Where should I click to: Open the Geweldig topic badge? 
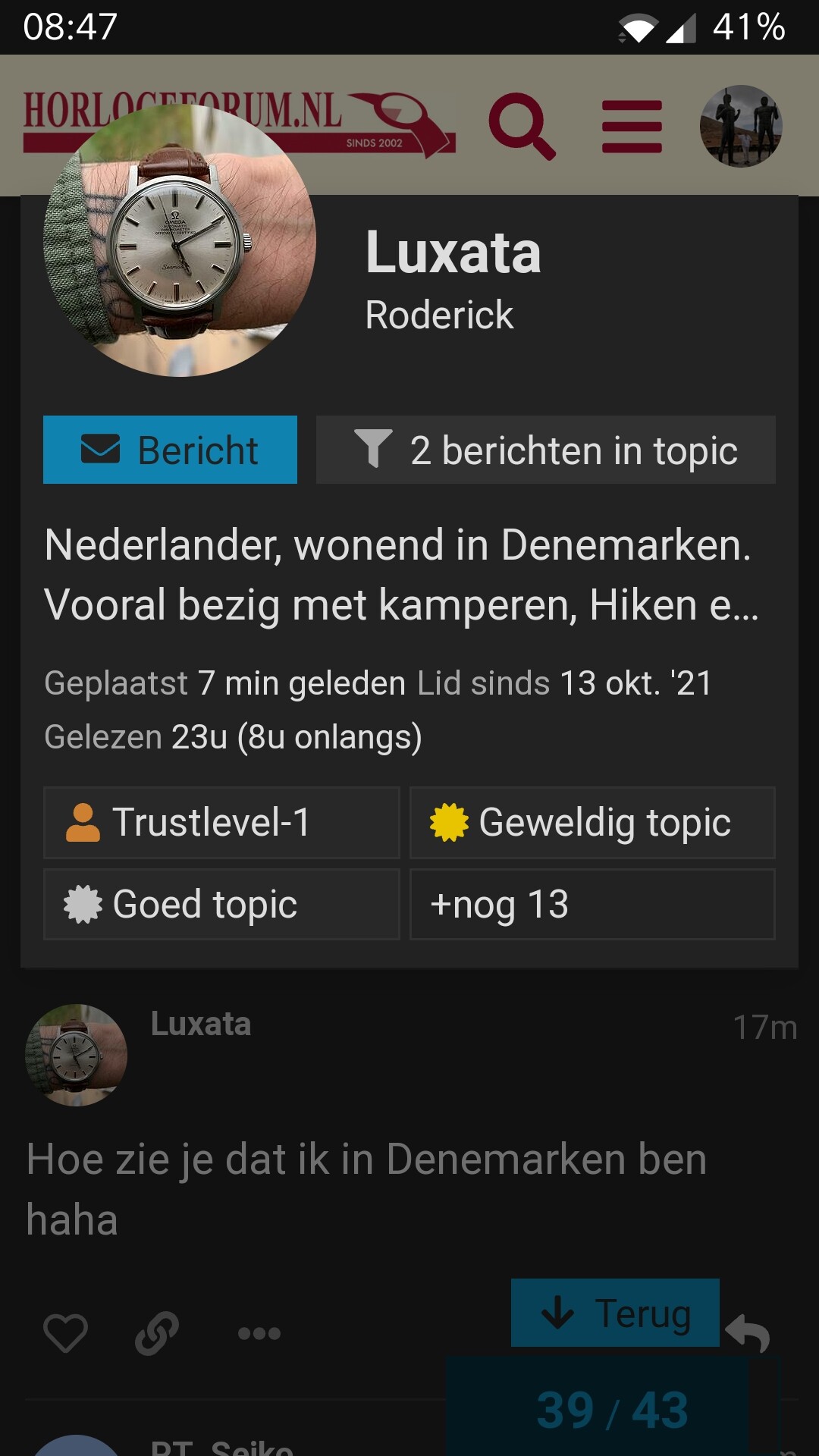tap(592, 823)
